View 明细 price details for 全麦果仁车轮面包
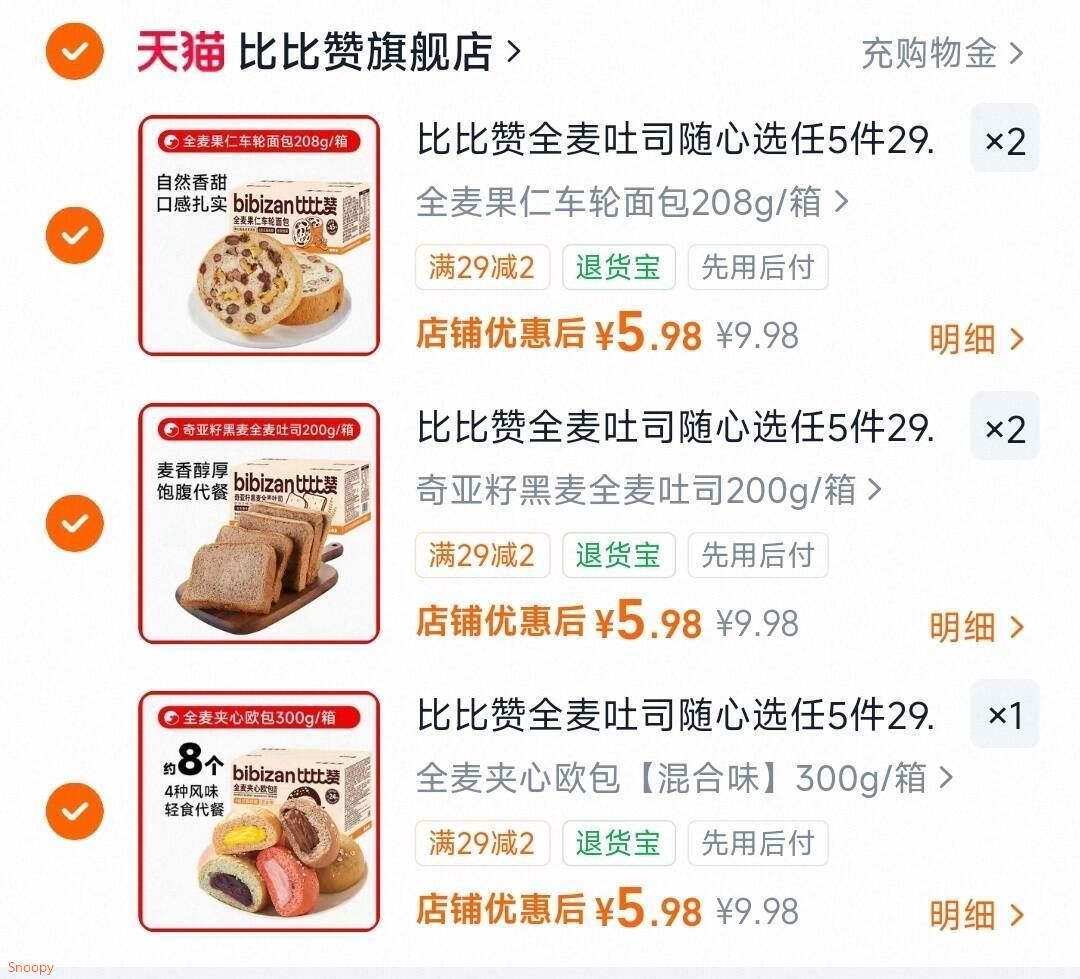Screen dimensions: 1080x979 click(977, 338)
